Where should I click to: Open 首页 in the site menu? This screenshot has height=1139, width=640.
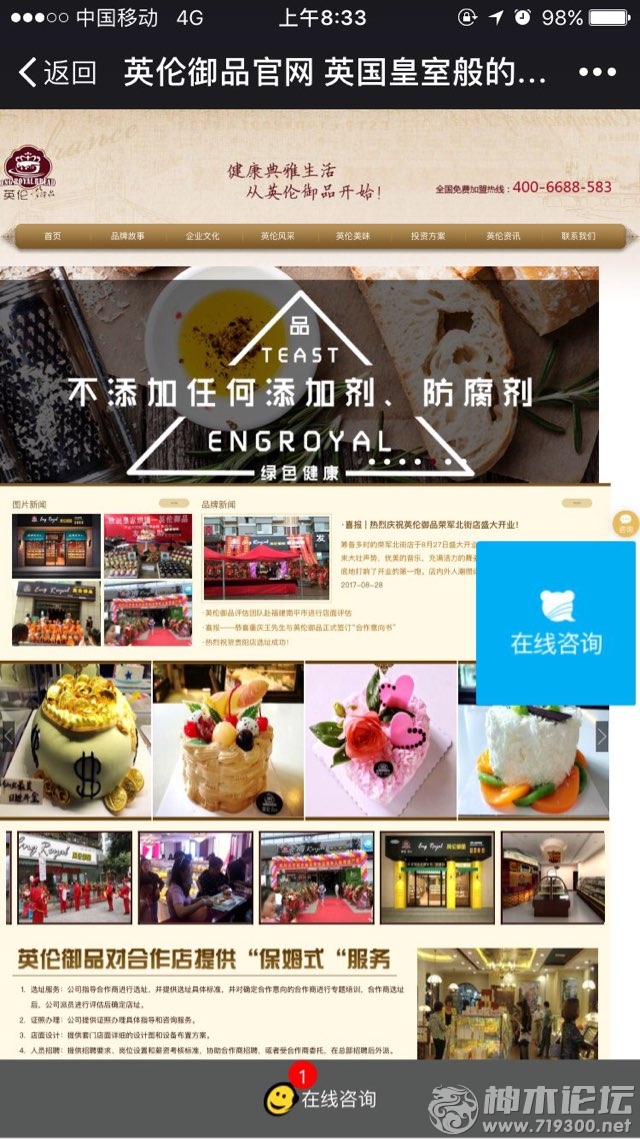pos(52,237)
